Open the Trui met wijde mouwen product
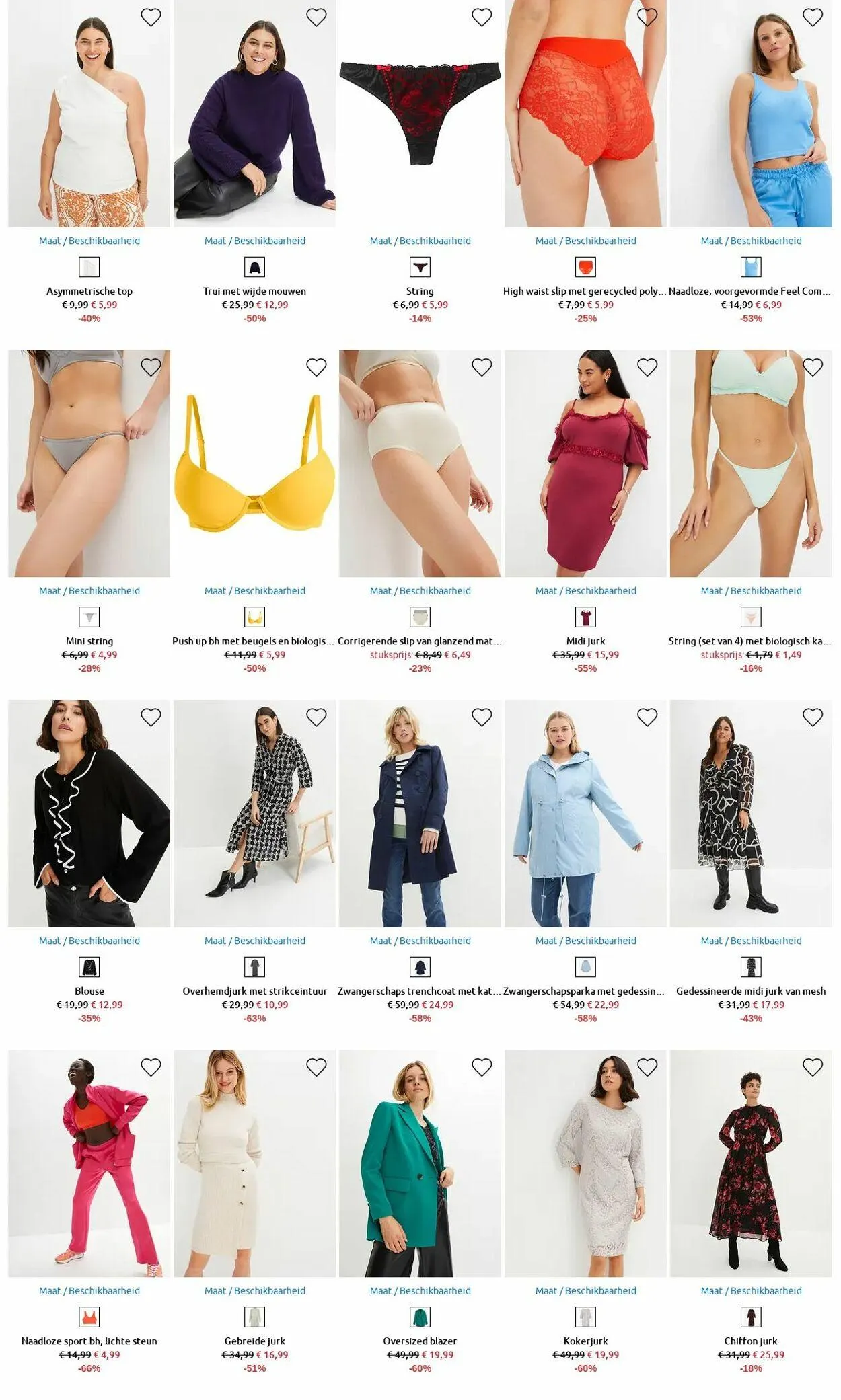Screen dimensions: 841x1400 tap(254, 291)
